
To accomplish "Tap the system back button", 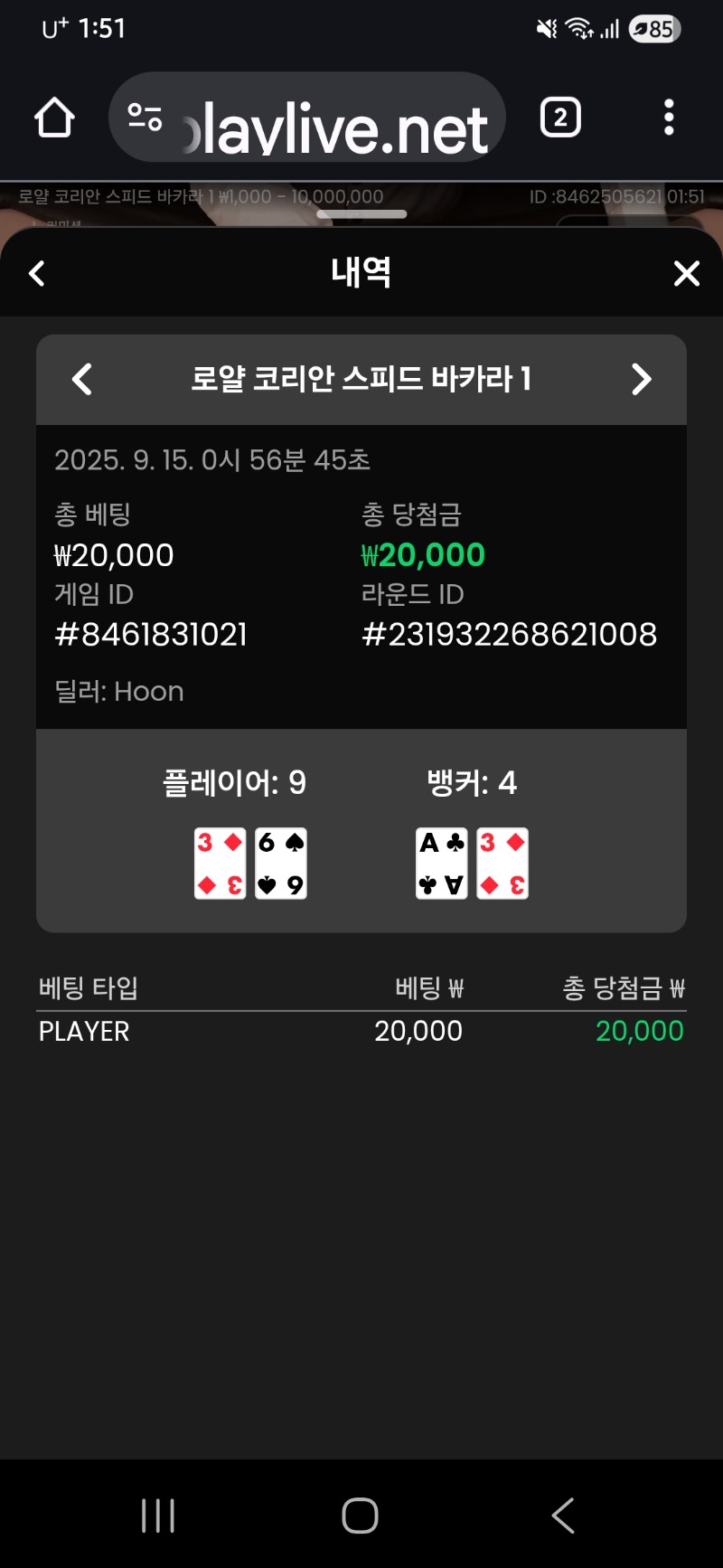I will [x=562, y=1515].
